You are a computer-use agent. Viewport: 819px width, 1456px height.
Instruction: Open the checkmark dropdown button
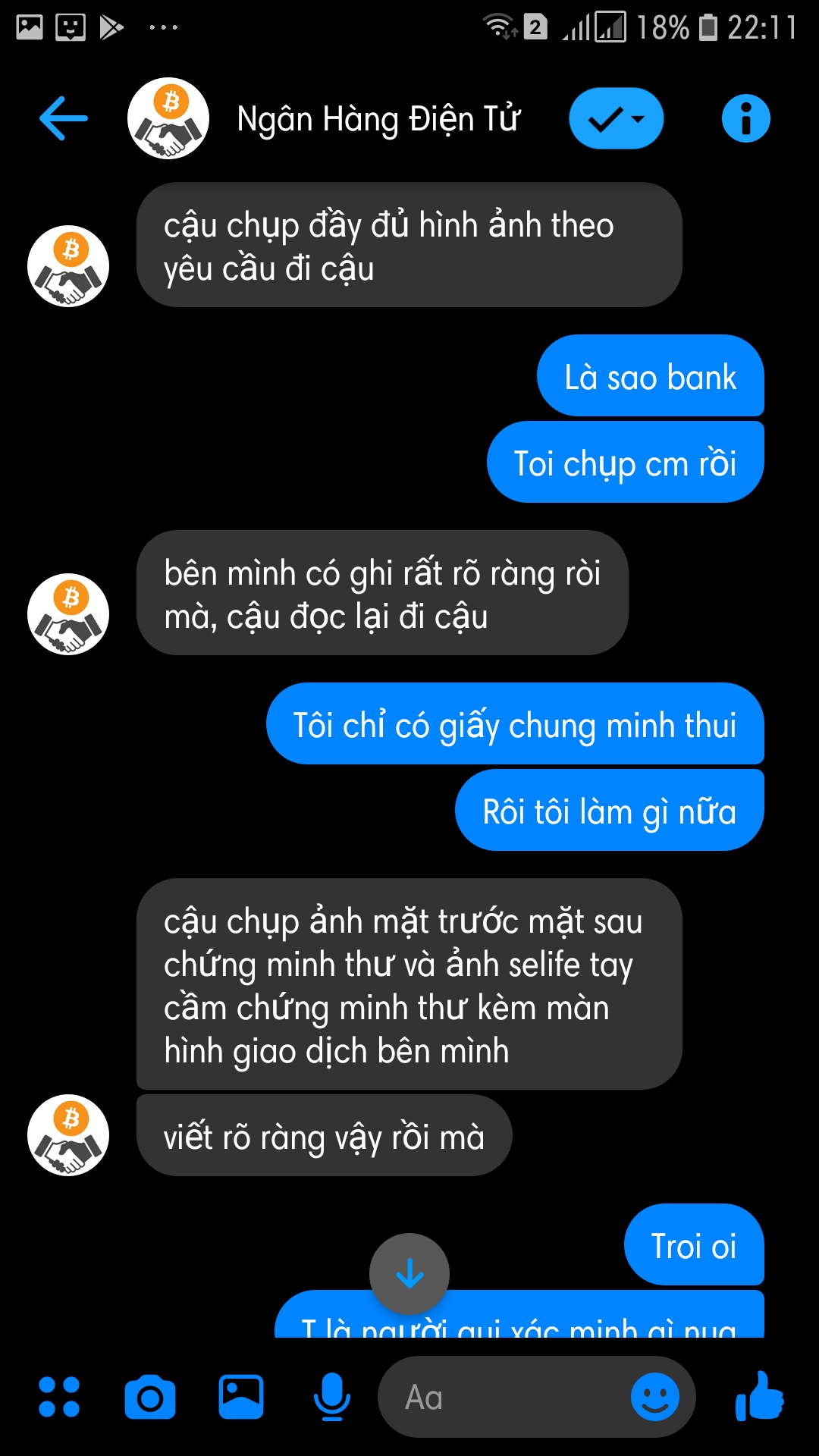[616, 118]
